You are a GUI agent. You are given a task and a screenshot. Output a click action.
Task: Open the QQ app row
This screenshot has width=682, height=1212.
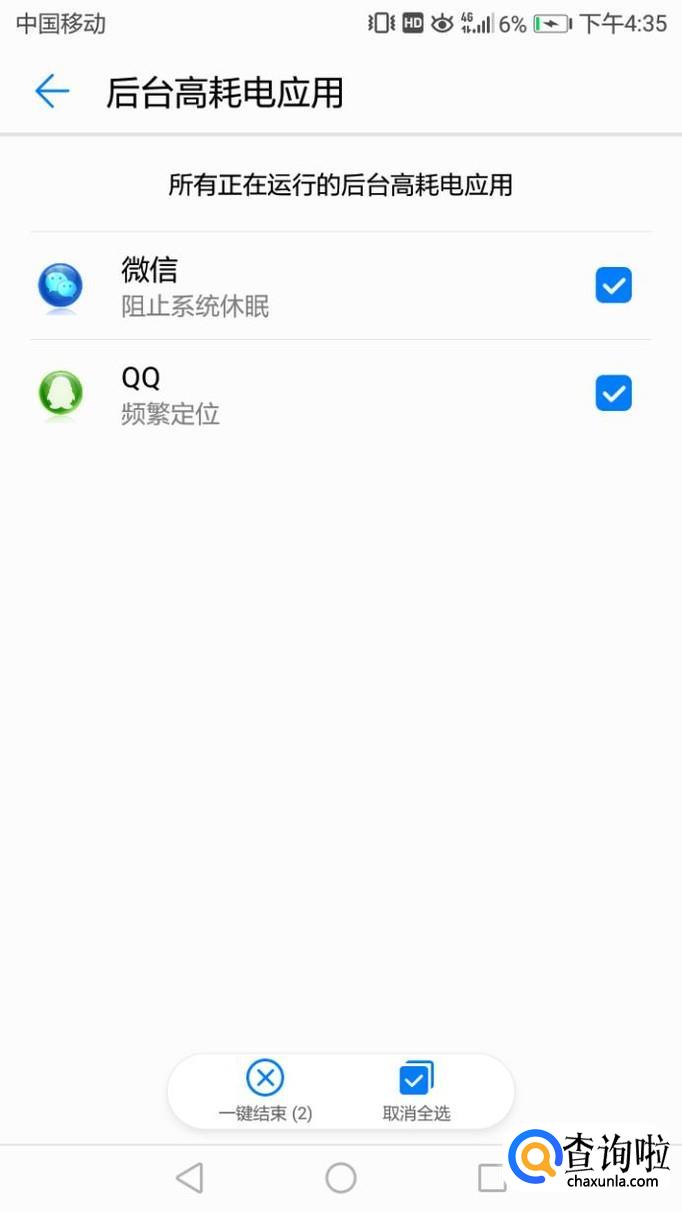point(300,393)
